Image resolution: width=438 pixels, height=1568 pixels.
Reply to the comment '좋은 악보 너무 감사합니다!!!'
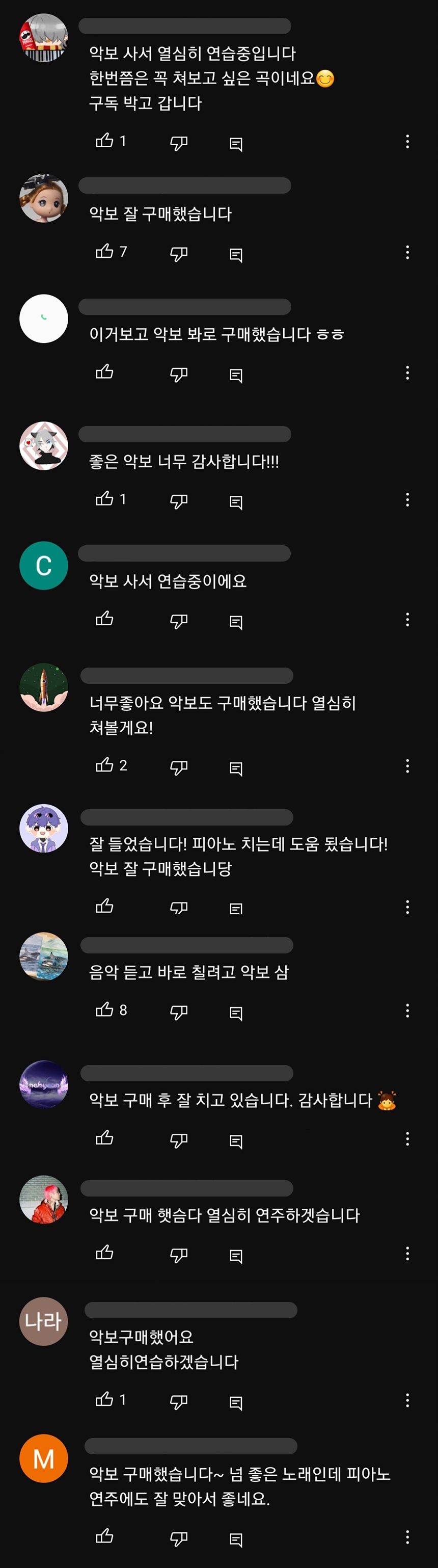(x=236, y=501)
